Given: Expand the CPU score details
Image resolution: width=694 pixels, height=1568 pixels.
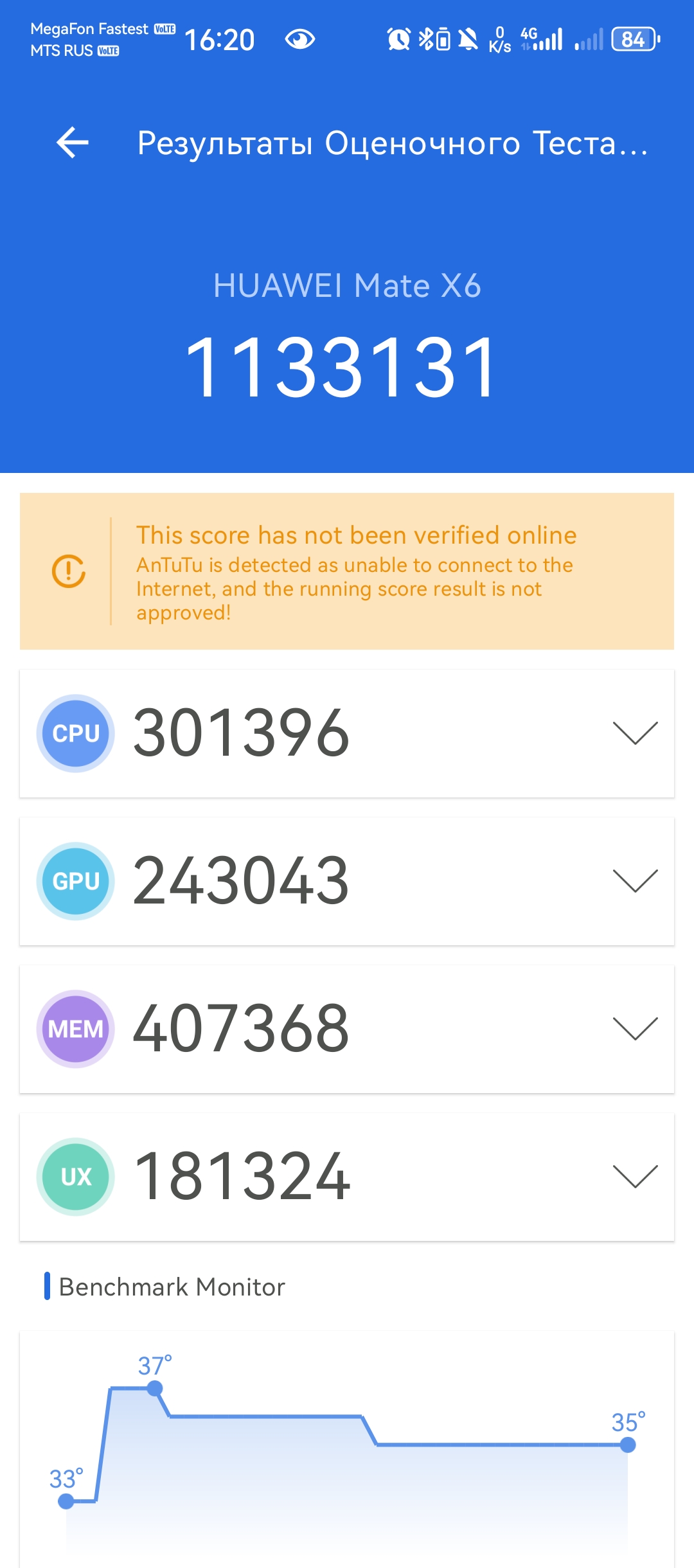Looking at the screenshot, I should tap(635, 733).
